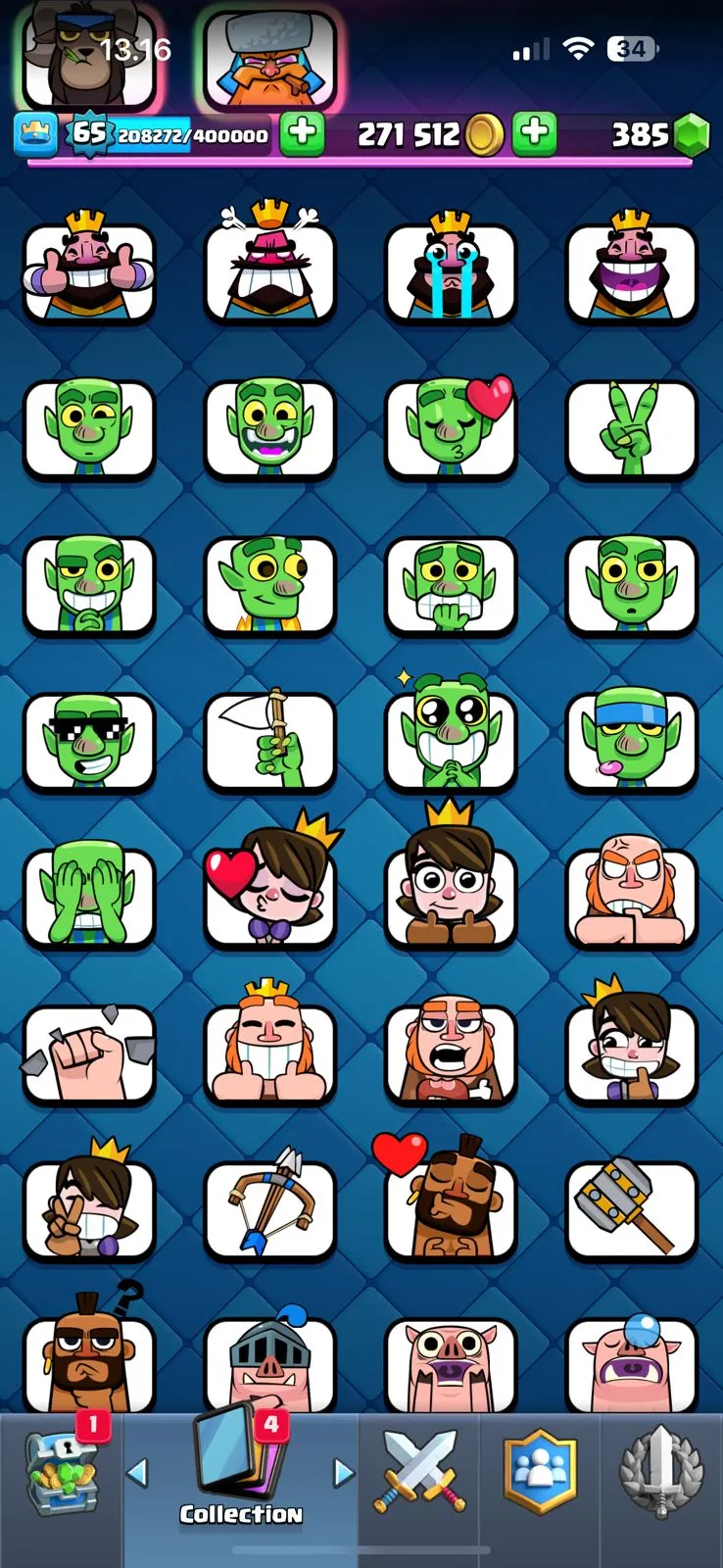Tap the left arrow beside Collection
This screenshot has width=723, height=1568.
tap(138, 1472)
